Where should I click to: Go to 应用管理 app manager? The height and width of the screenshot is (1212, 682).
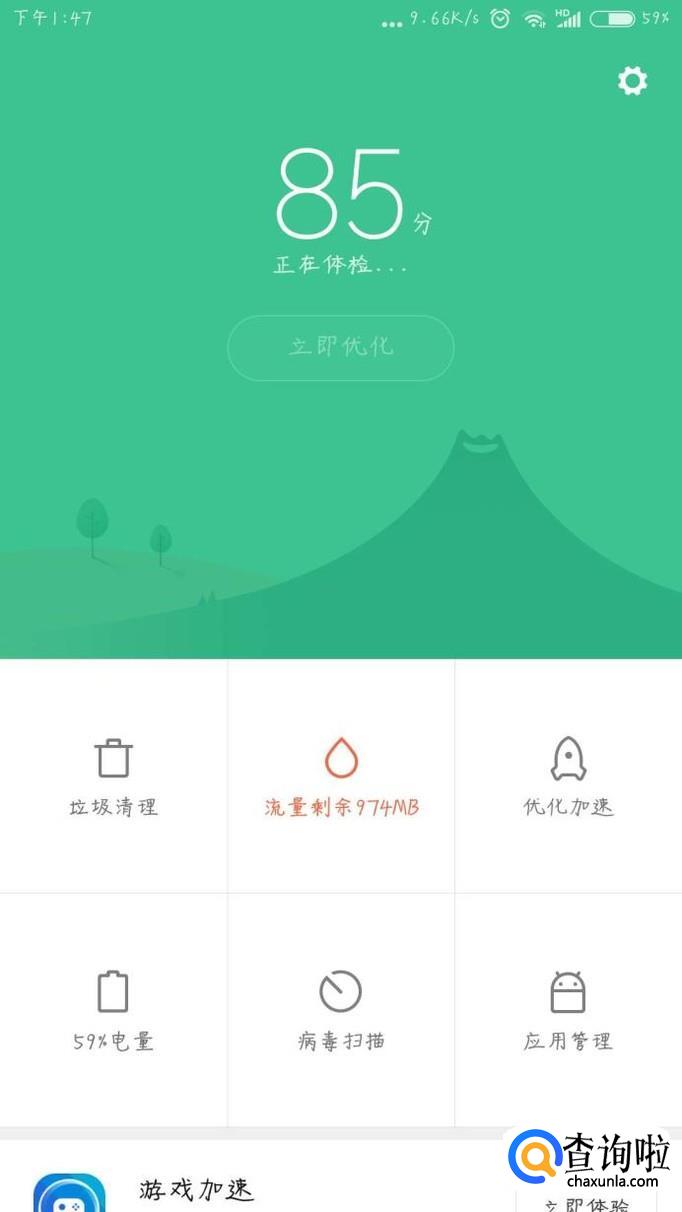click(568, 1010)
